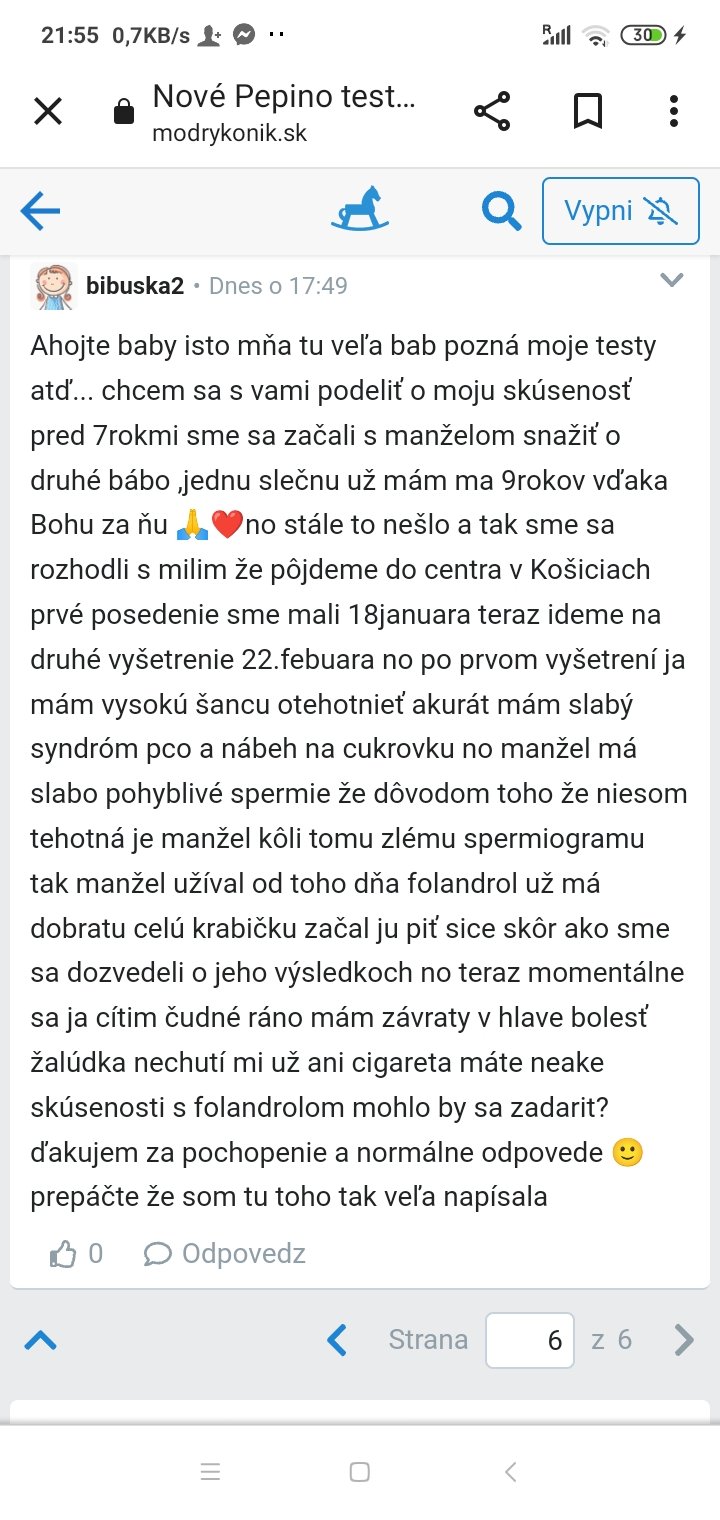This screenshot has height=1520, width=720.
Task: Expand options chevron on bibuska2's post
Action: point(671,280)
